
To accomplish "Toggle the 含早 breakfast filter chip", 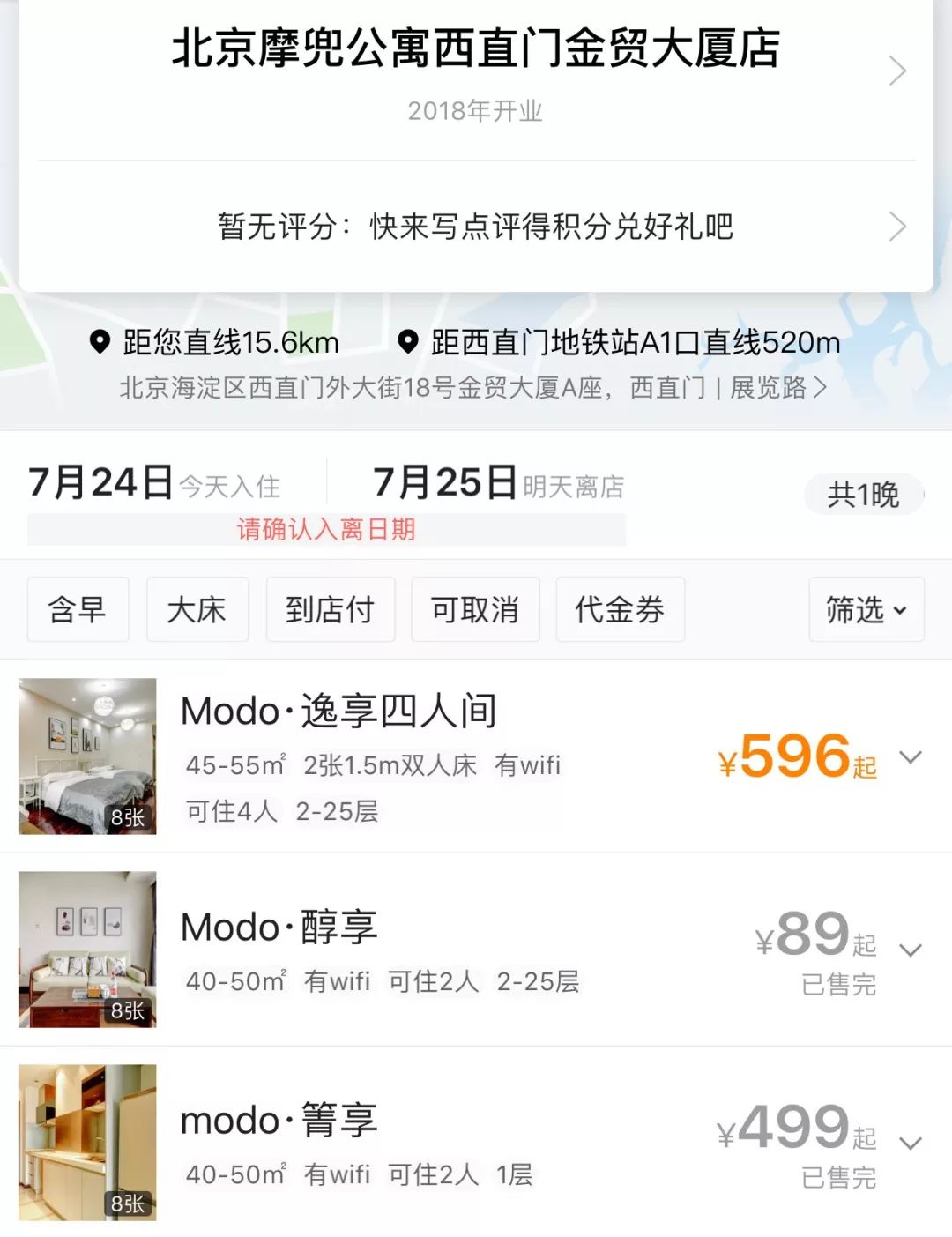I will tap(78, 609).
